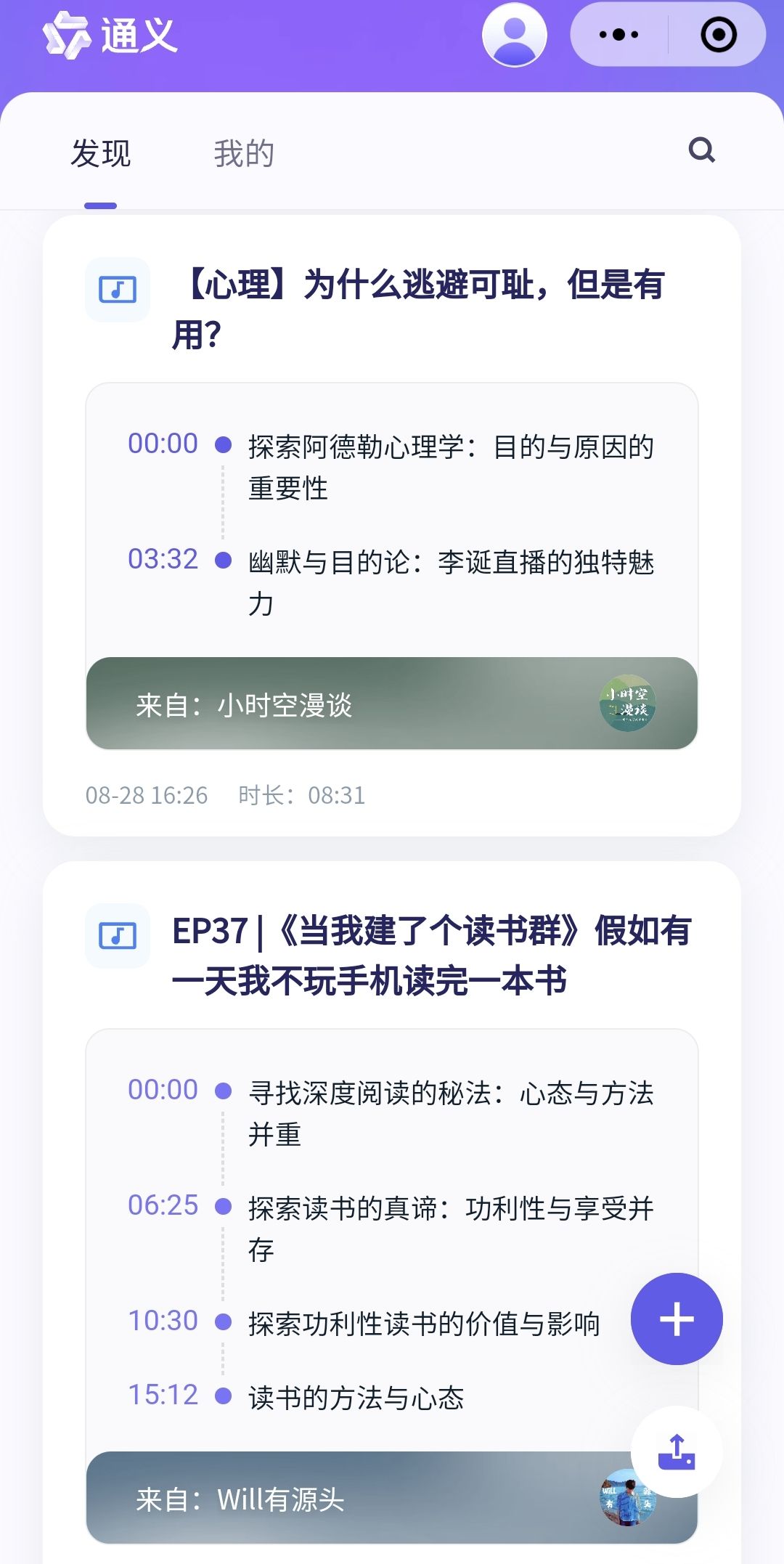Tap the purple plus floating button
The image size is (784, 1564).
[677, 1319]
